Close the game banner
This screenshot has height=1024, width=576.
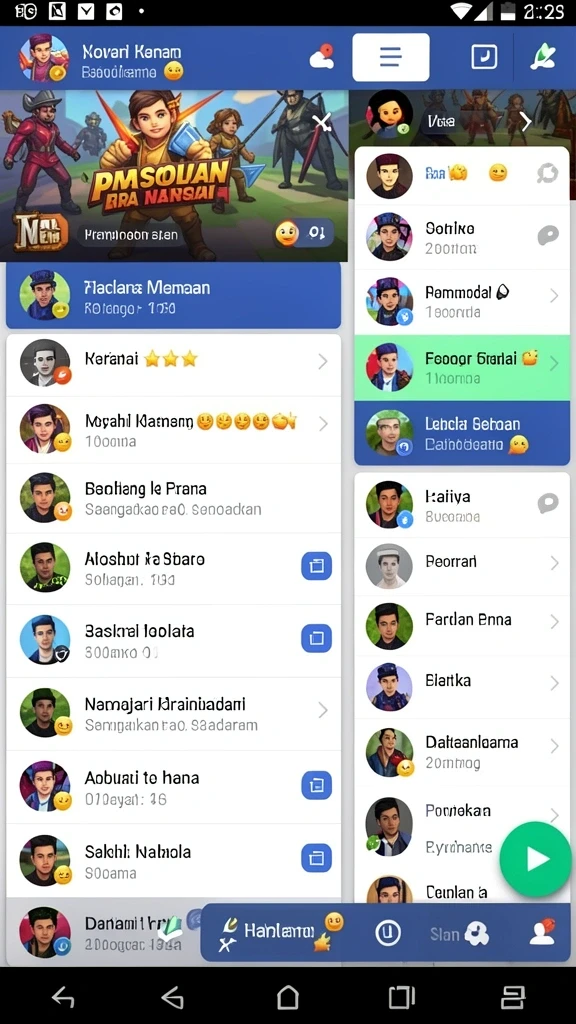coord(321,121)
